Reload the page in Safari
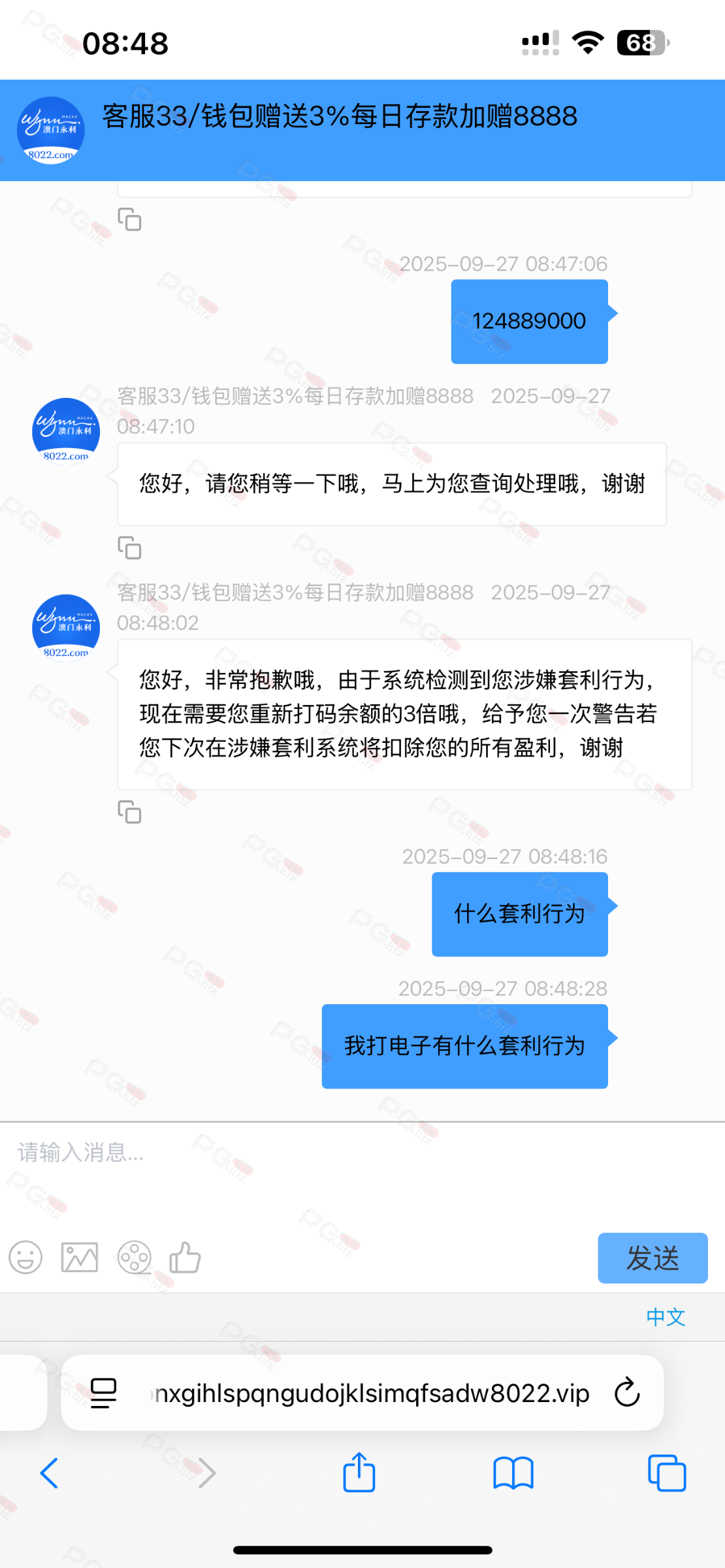This screenshot has width=725, height=1568. [627, 1392]
